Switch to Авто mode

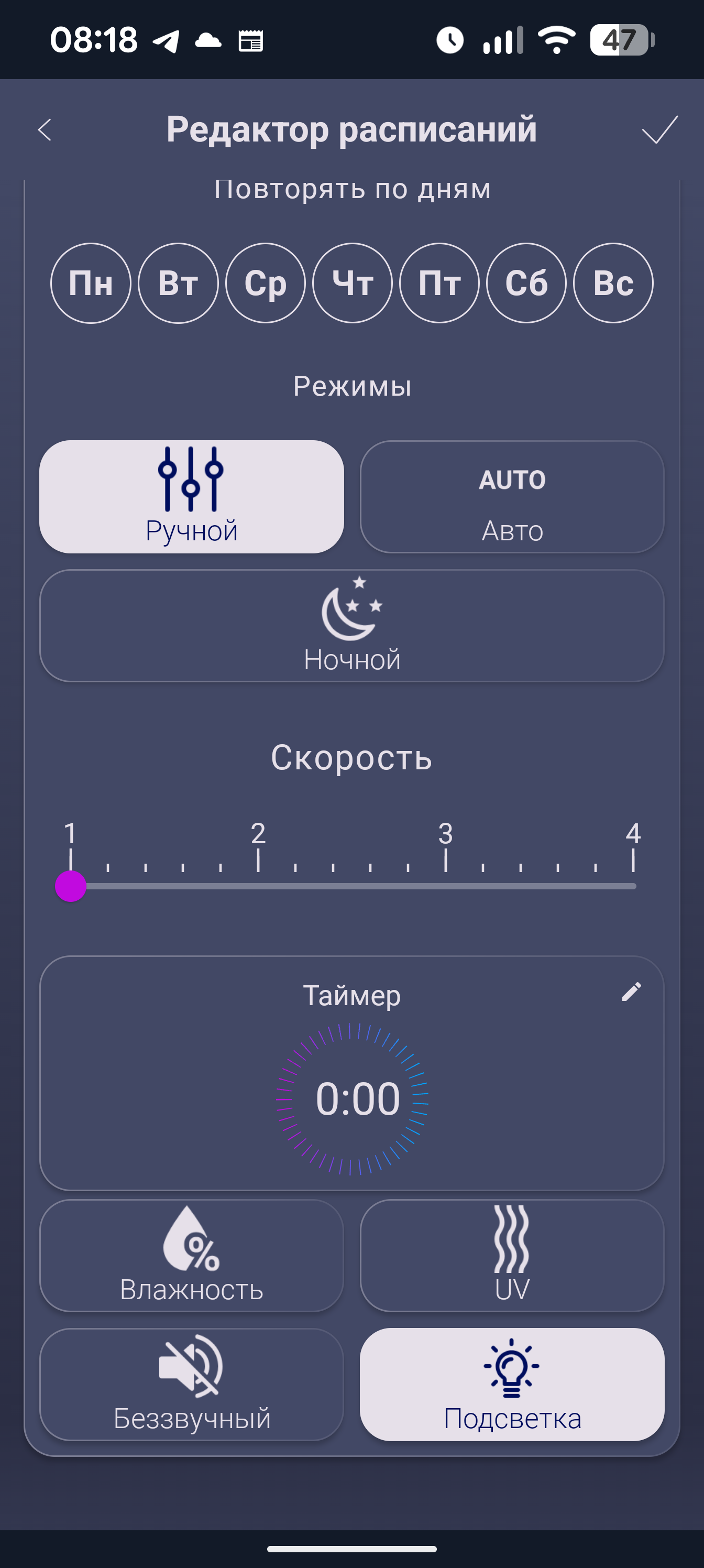click(512, 497)
